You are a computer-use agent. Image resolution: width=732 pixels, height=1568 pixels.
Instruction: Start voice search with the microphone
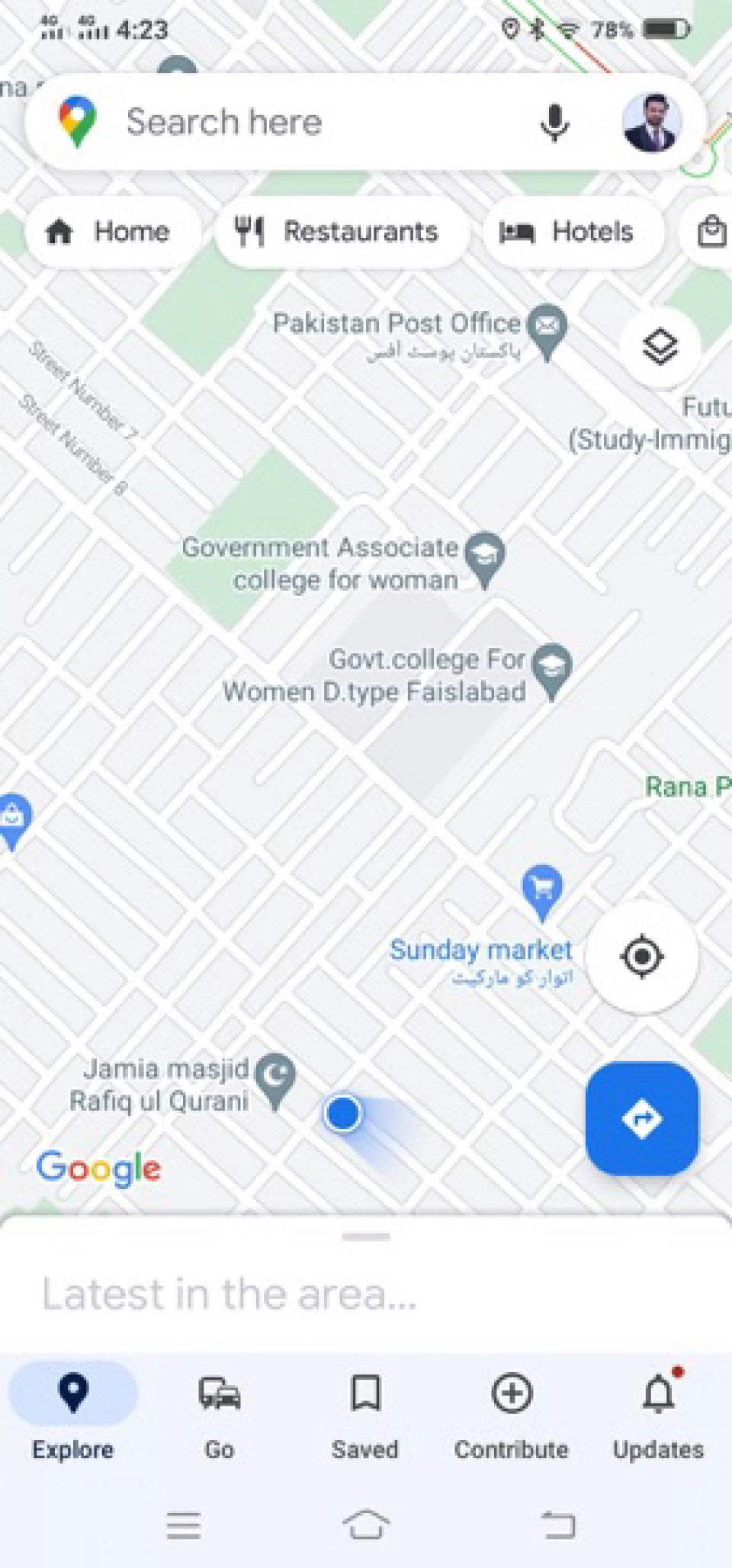pyautogui.click(x=554, y=123)
